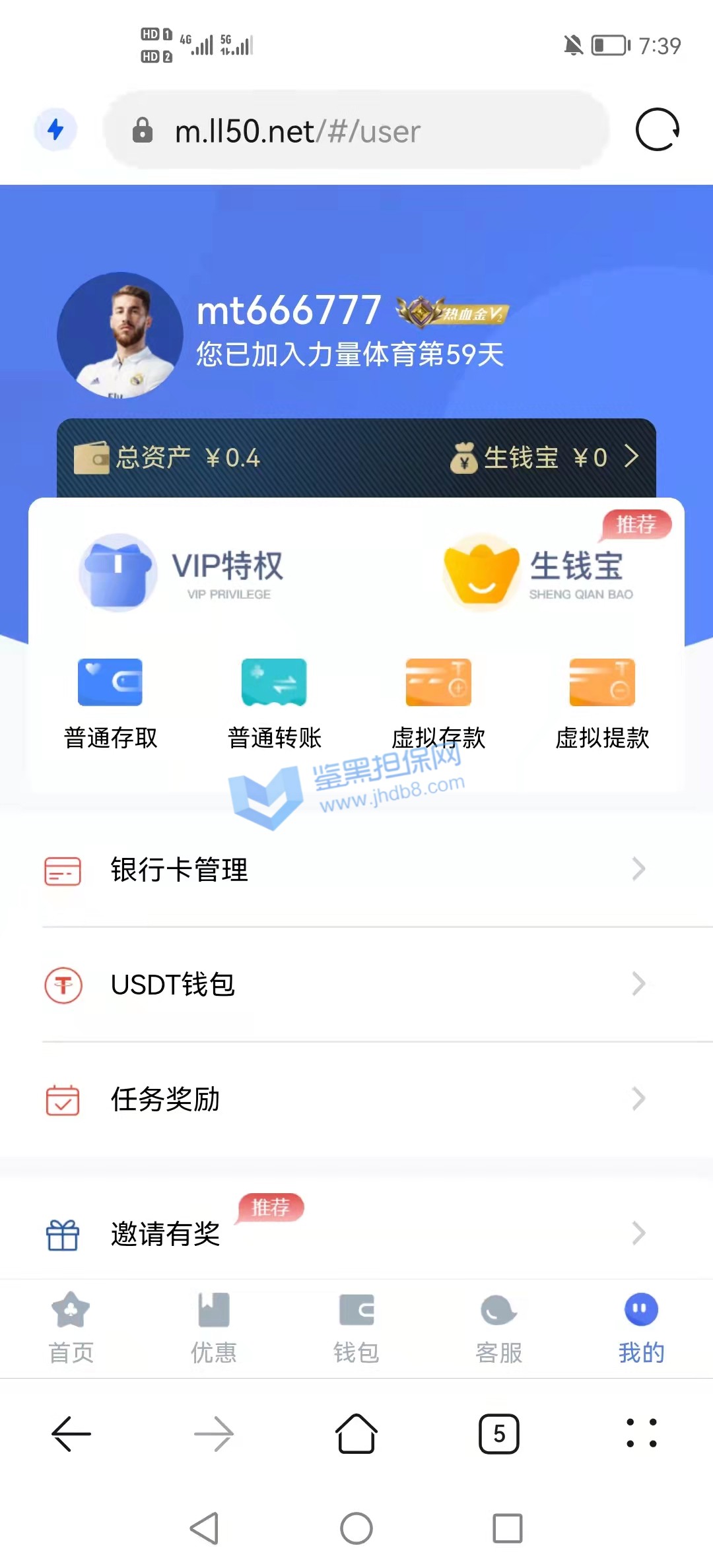Open the browser tab switcher showing 5
Screen dimensions: 713x1568
[x=499, y=1433]
